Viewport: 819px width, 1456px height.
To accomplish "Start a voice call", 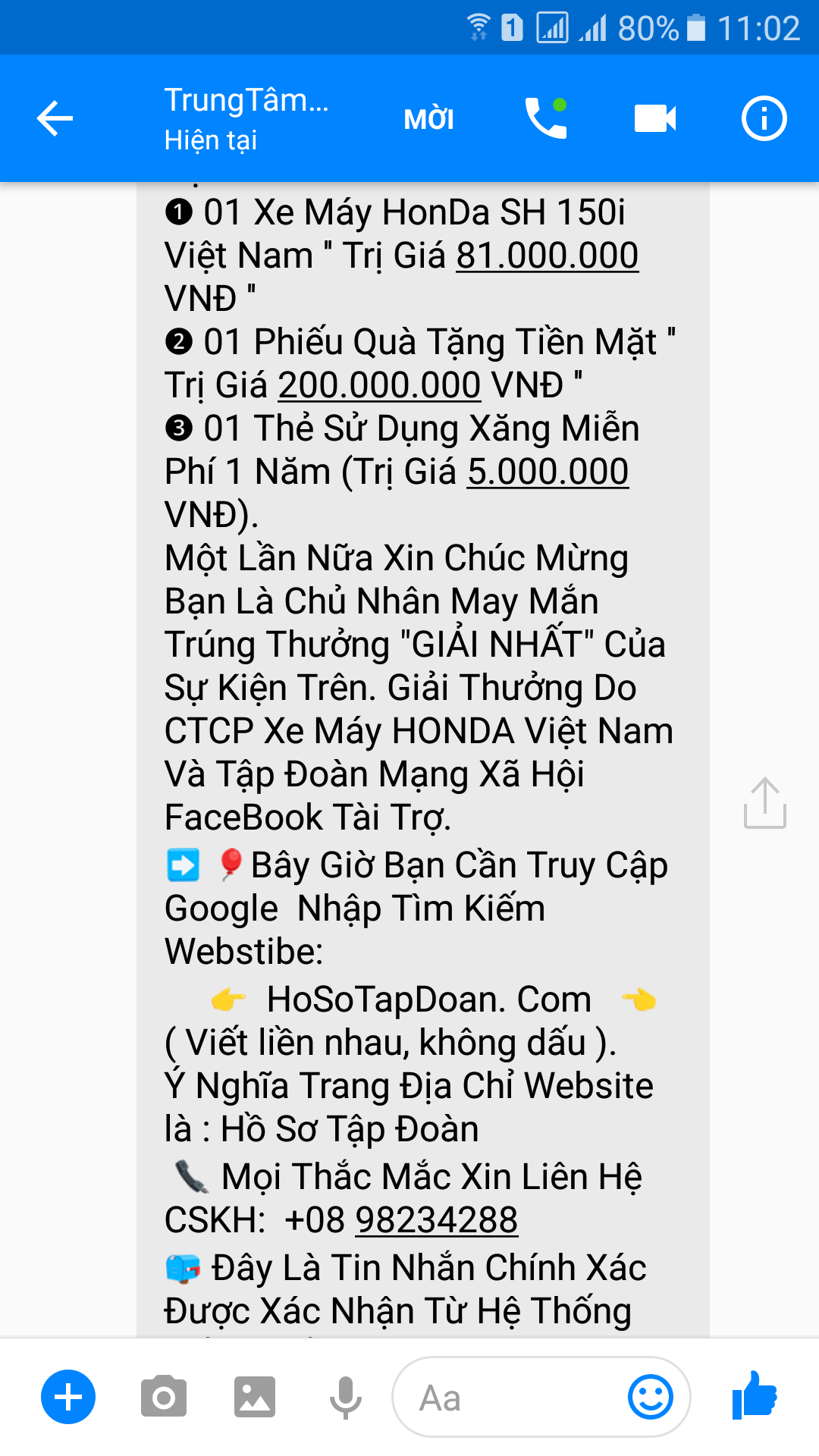I will click(546, 118).
